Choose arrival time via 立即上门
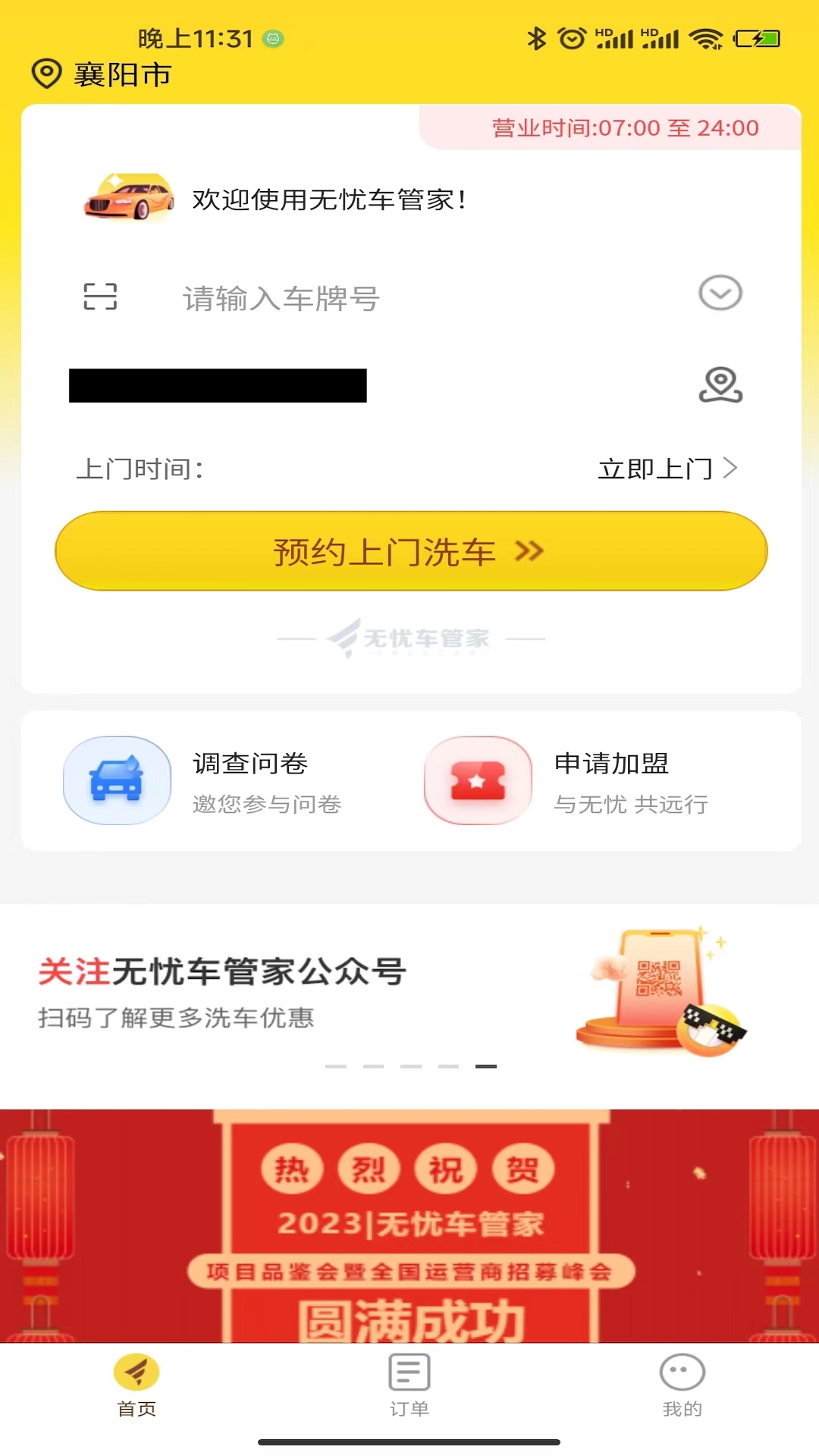819x1456 pixels. pyautogui.click(x=666, y=469)
